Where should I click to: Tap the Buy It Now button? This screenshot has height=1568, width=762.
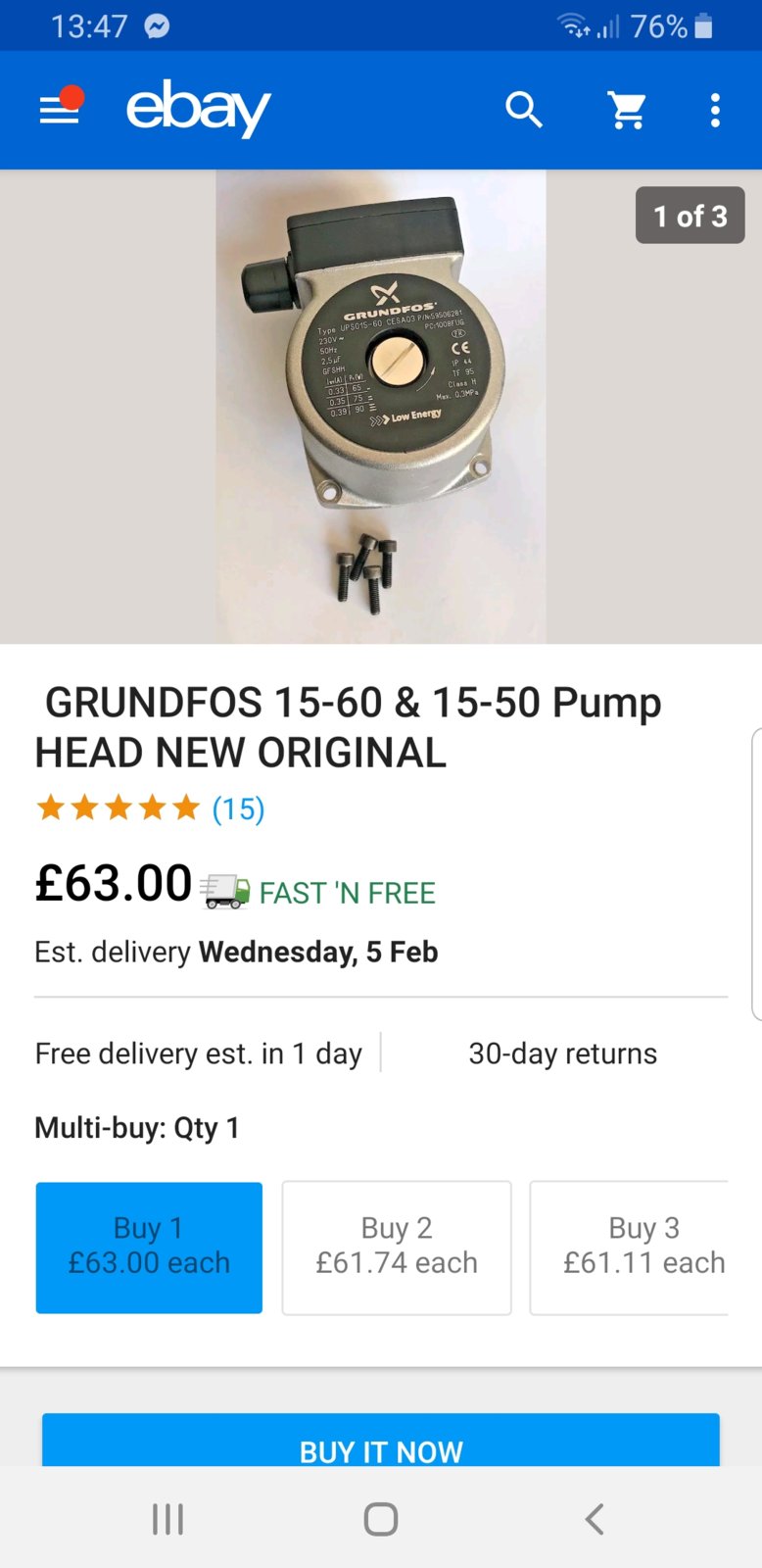coord(381,1445)
